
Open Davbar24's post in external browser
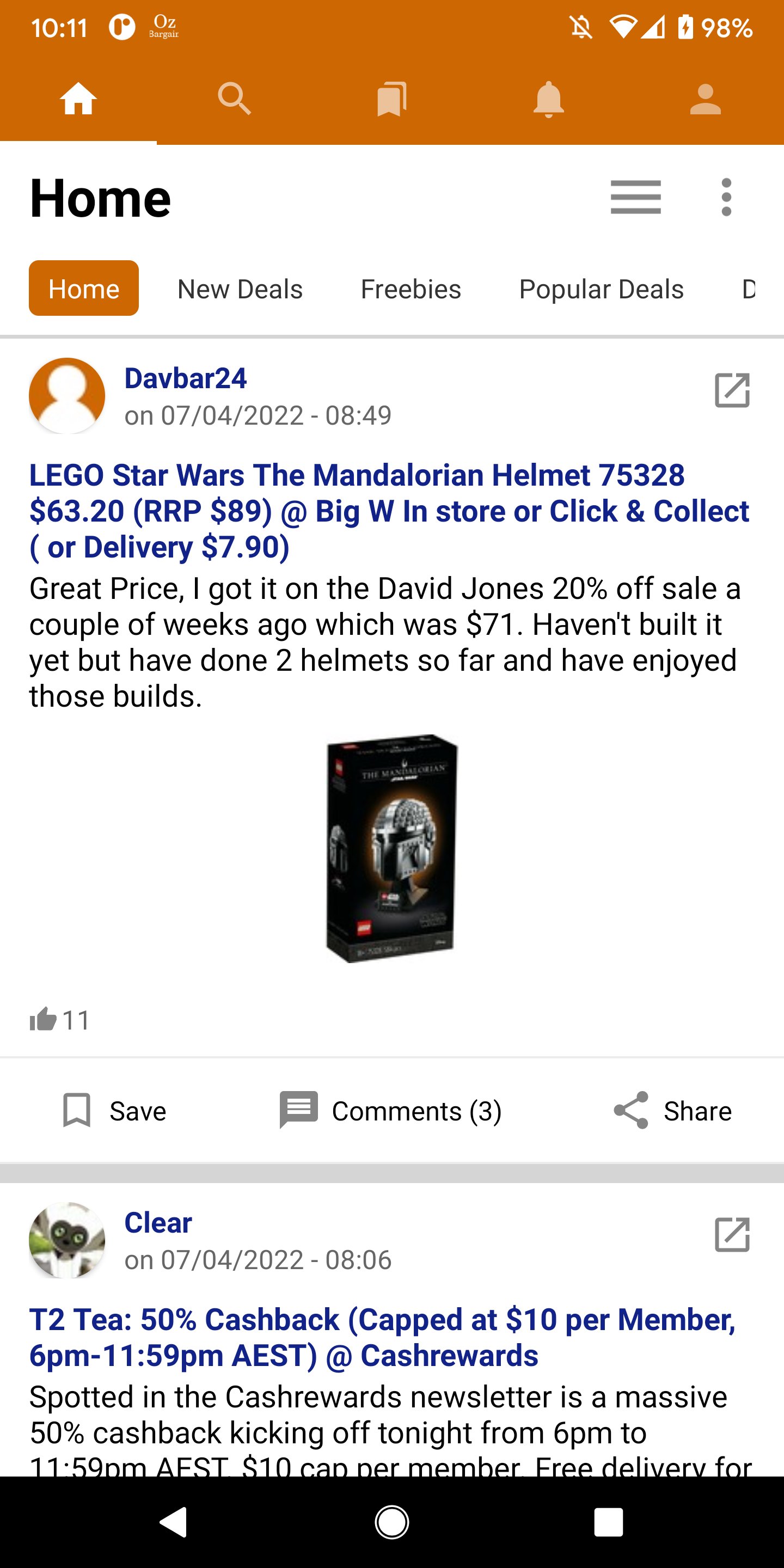(732, 390)
